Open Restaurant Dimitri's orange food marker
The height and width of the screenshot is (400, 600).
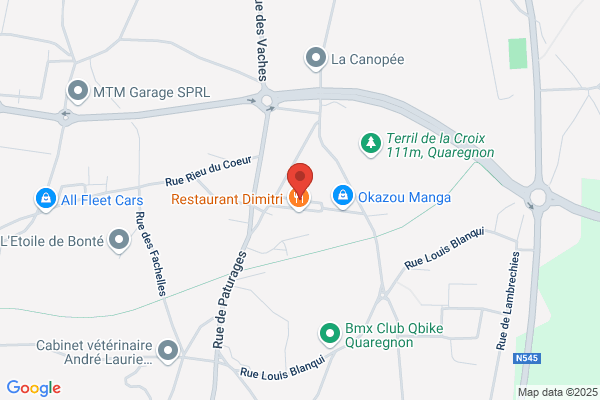coord(299,199)
